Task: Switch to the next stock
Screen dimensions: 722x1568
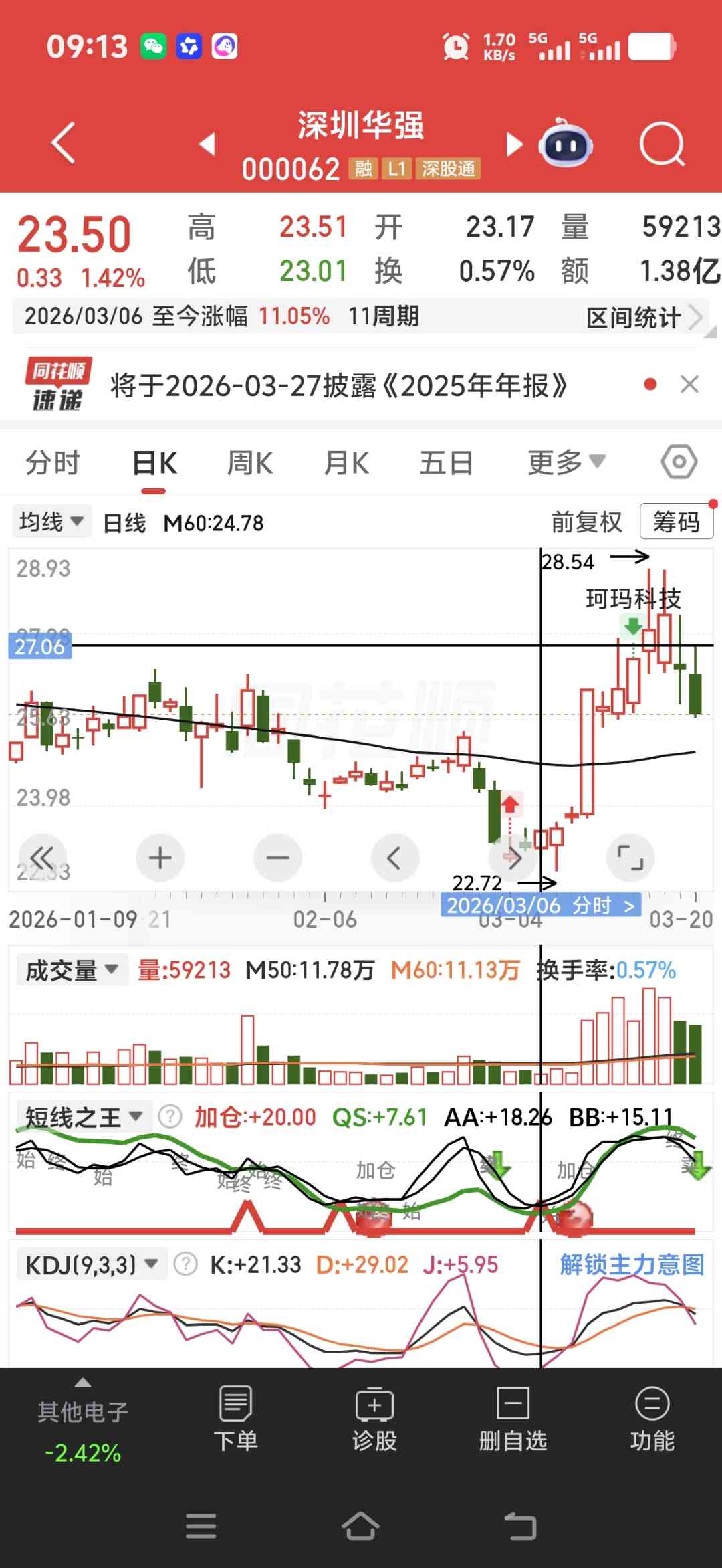Action: 513,144
